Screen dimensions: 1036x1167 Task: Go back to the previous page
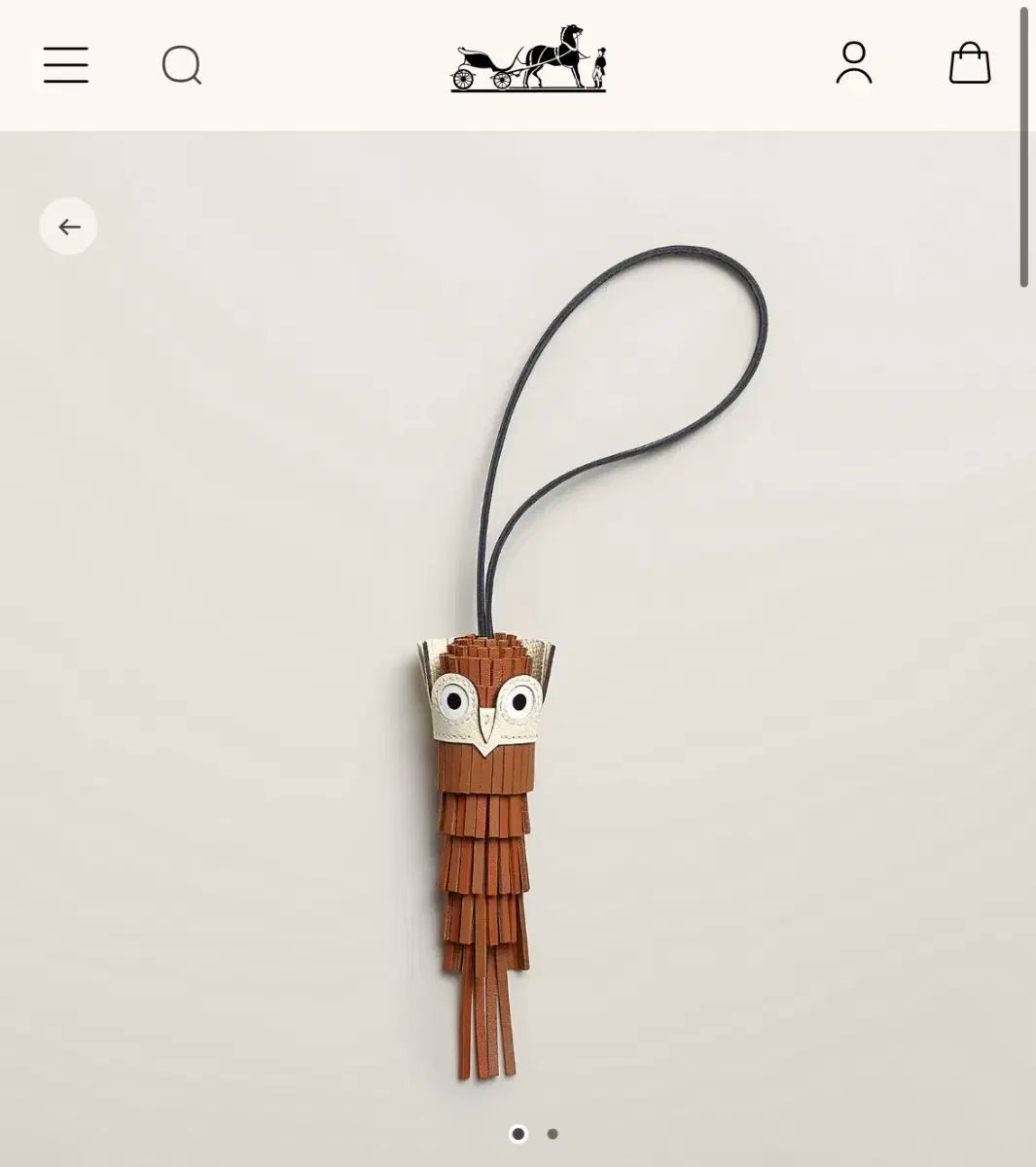coord(68,226)
